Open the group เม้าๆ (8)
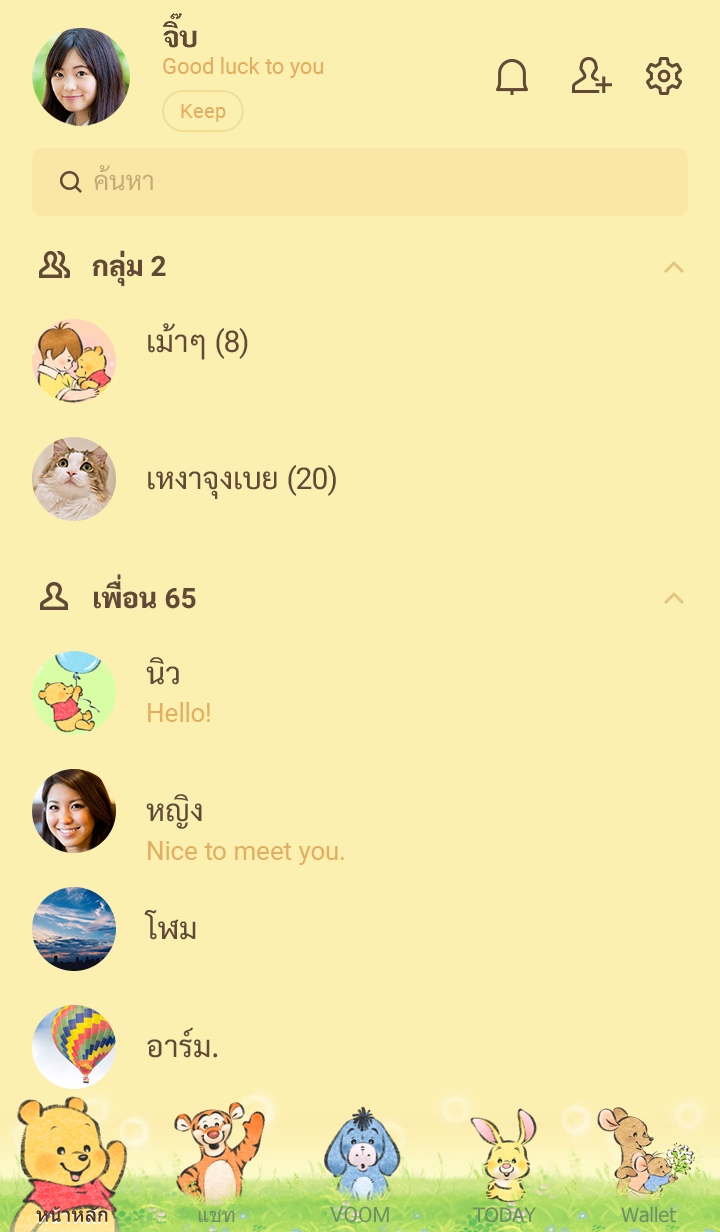The image size is (720, 1232). coord(197,344)
